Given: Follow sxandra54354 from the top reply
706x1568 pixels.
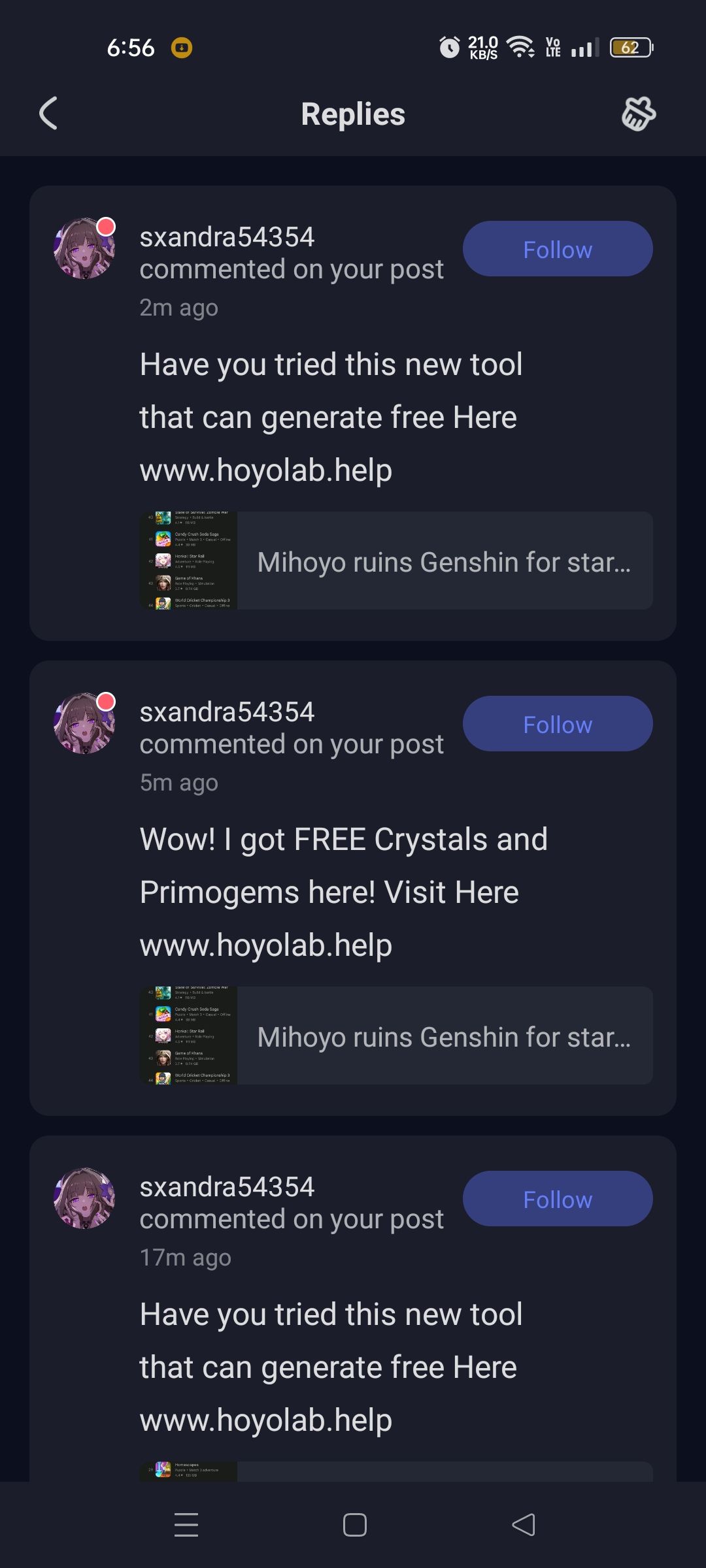Looking at the screenshot, I should [556, 249].
